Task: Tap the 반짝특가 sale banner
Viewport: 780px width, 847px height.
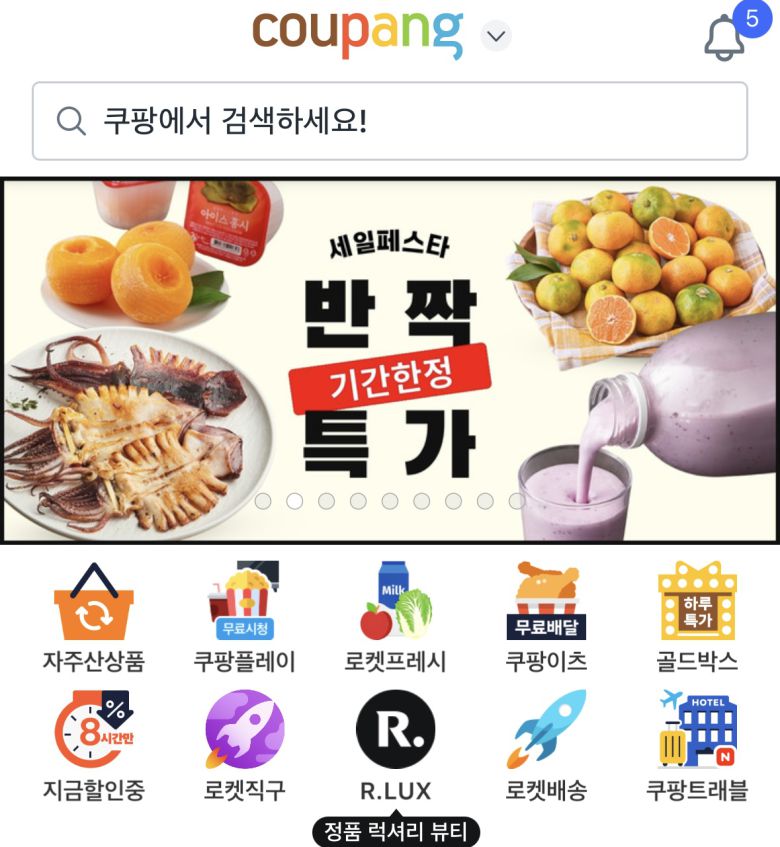Action: (x=390, y=355)
